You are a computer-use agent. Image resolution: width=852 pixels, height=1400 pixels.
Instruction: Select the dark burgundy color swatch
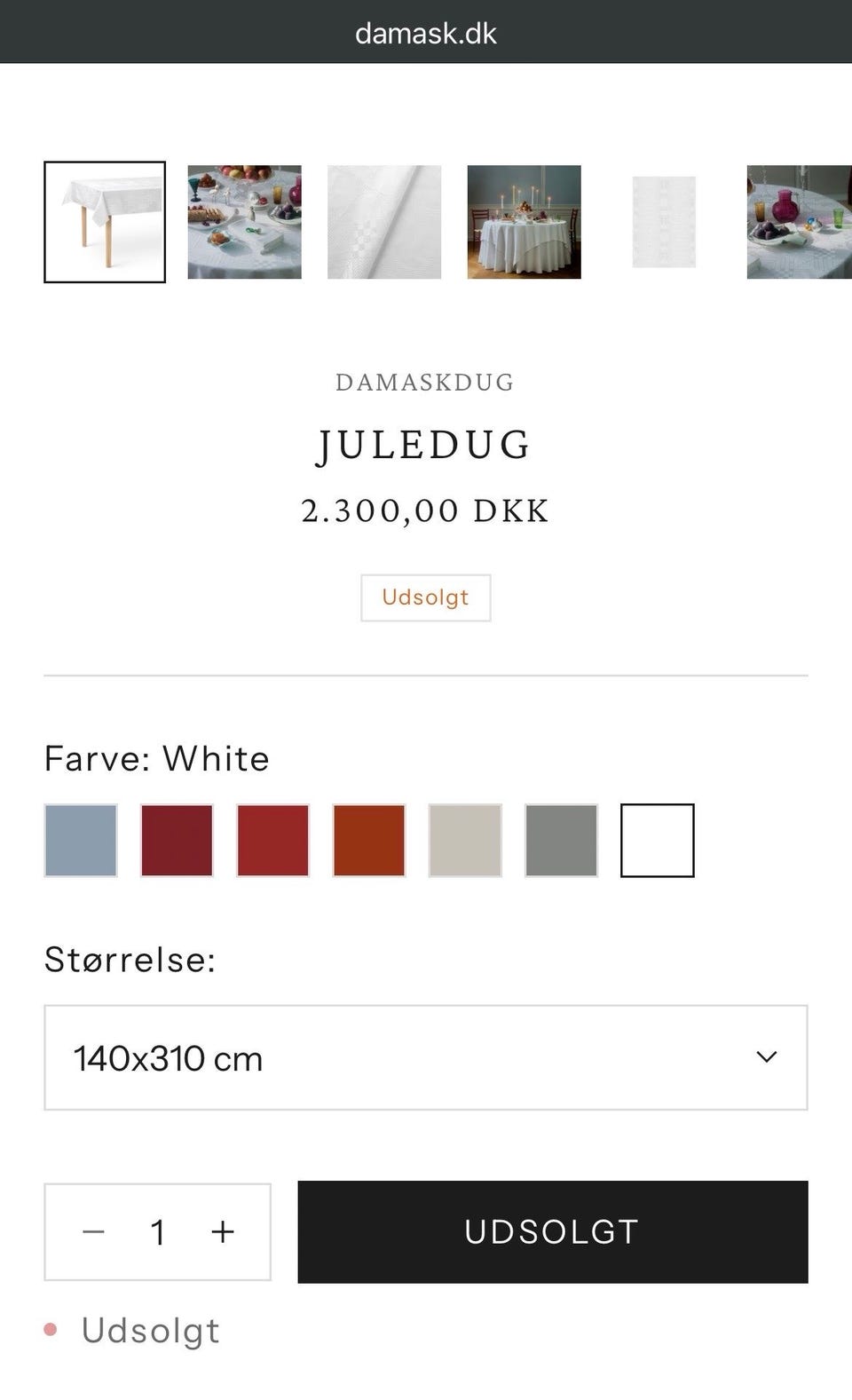177,841
